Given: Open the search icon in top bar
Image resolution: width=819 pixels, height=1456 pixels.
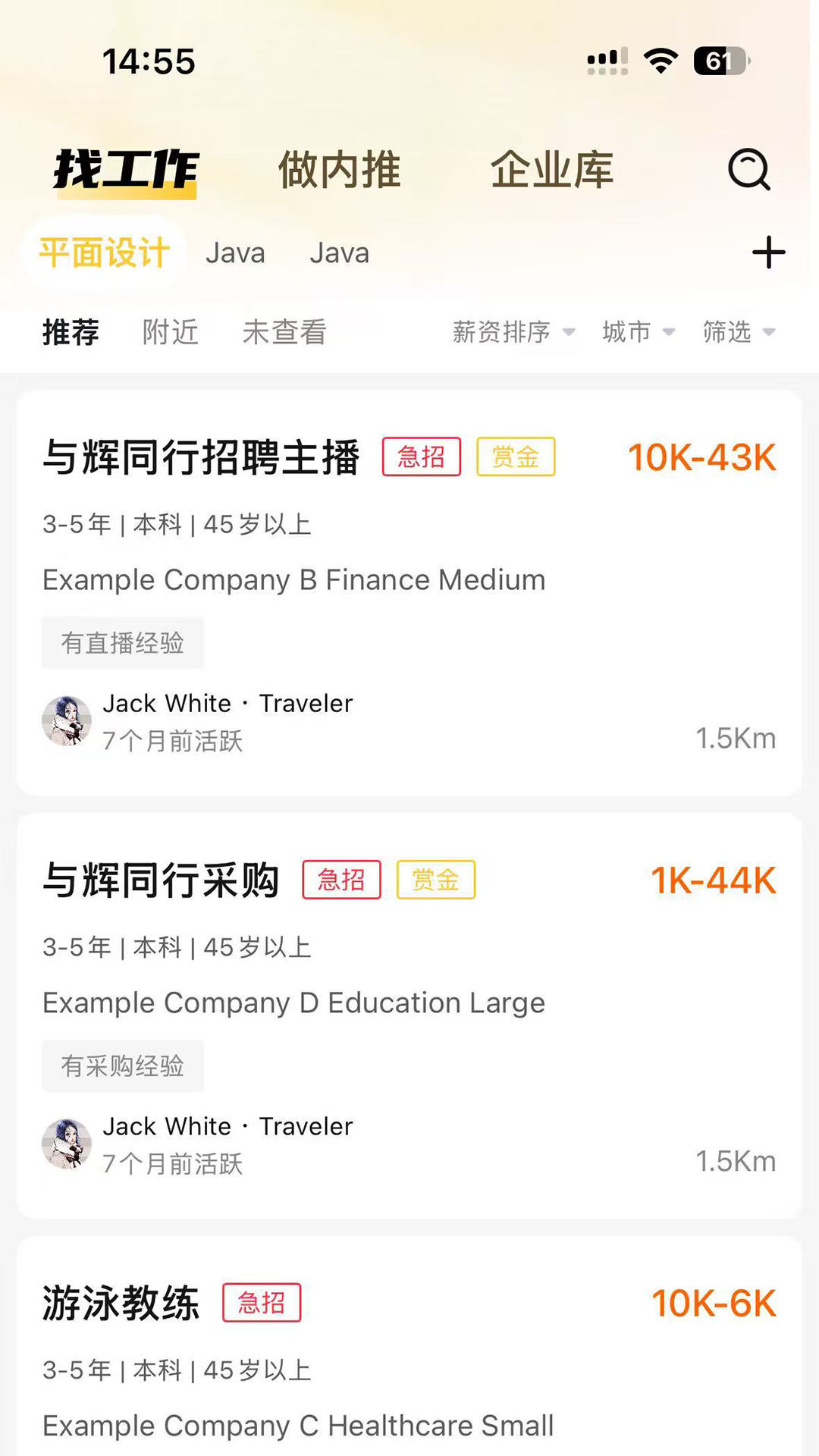Looking at the screenshot, I should pos(749,171).
